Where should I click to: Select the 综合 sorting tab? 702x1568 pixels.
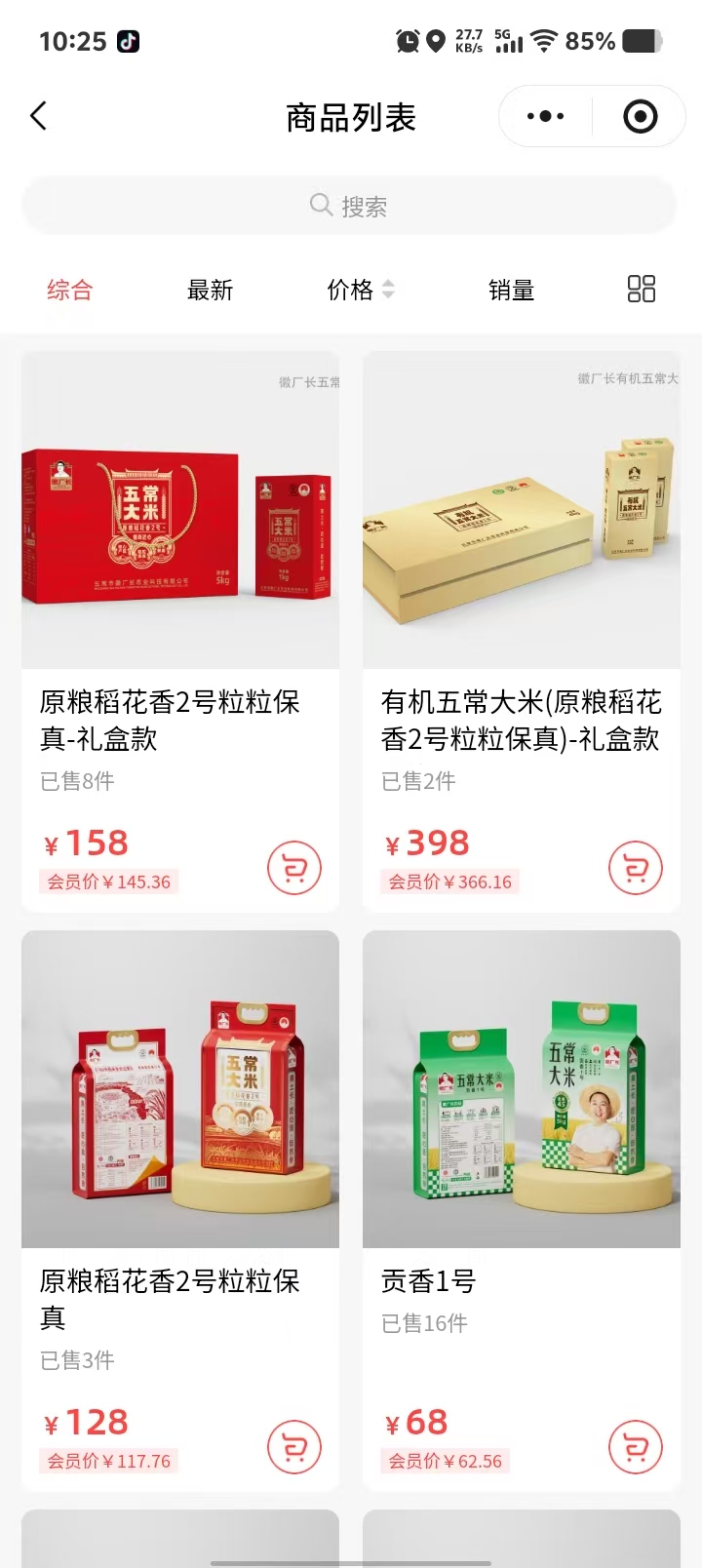tap(69, 290)
